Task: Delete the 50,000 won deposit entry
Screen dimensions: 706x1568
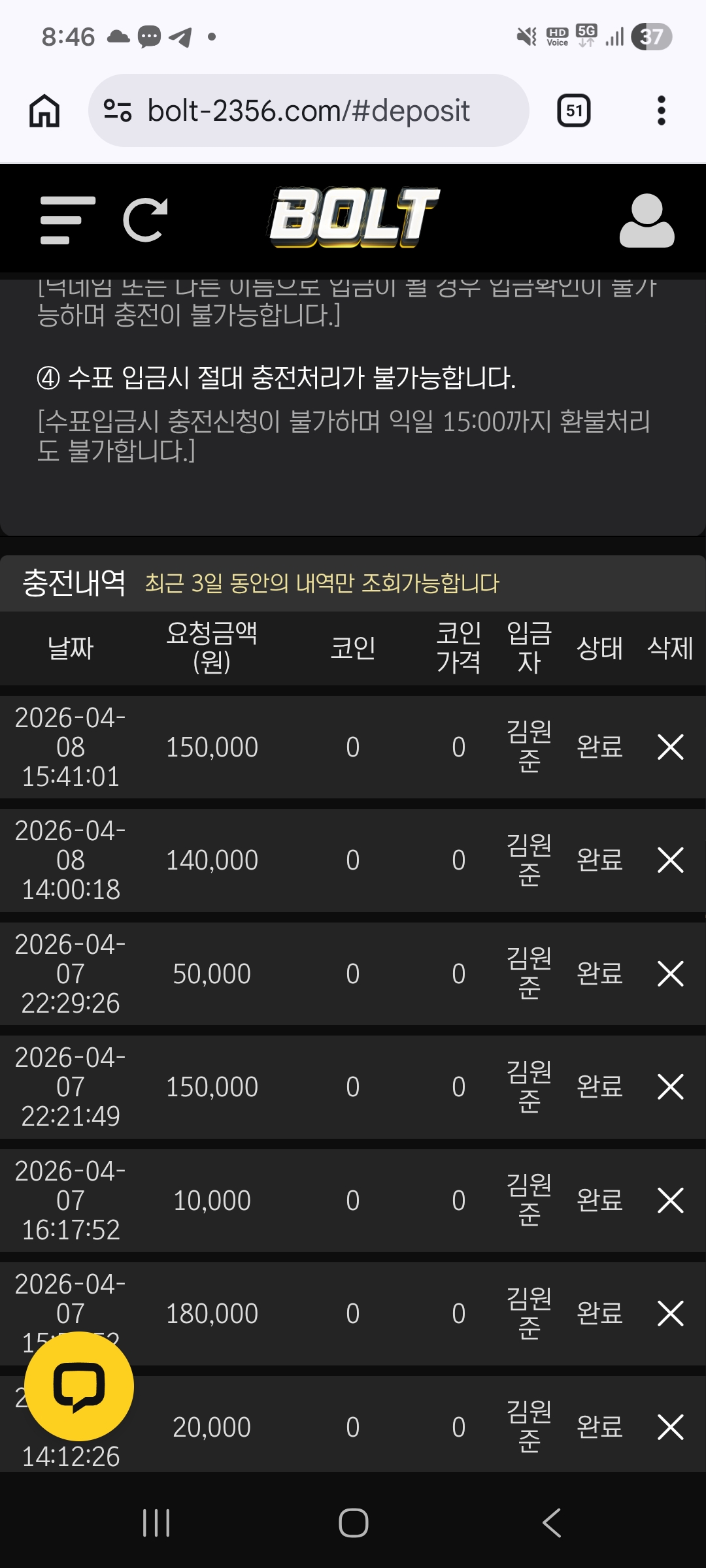Action: pos(670,973)
